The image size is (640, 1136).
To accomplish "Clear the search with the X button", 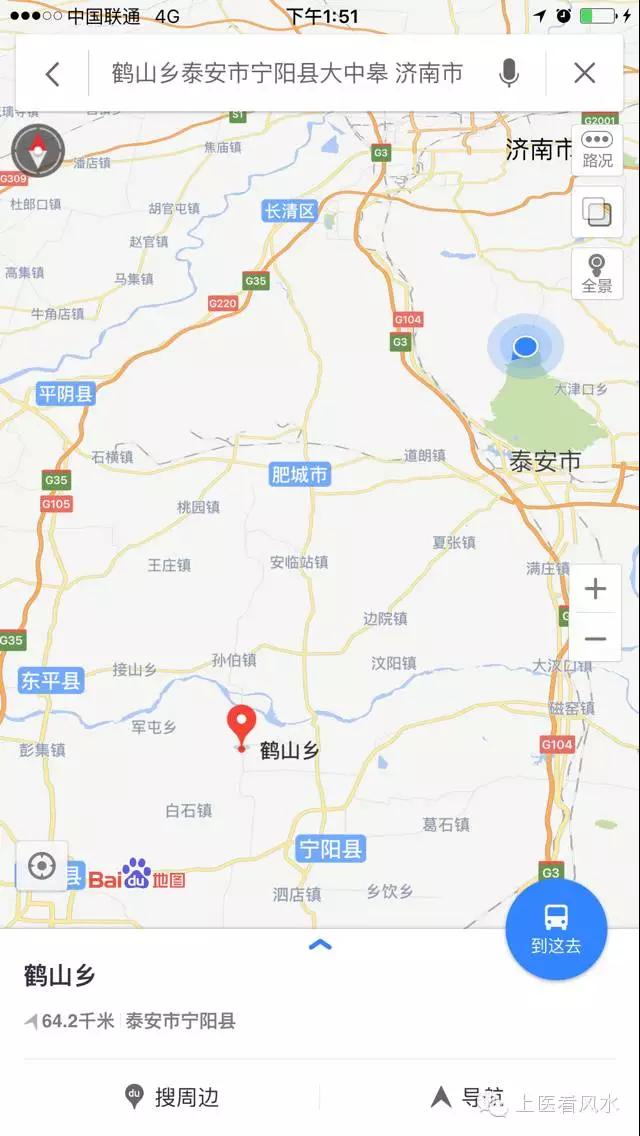I will point(585,73).
